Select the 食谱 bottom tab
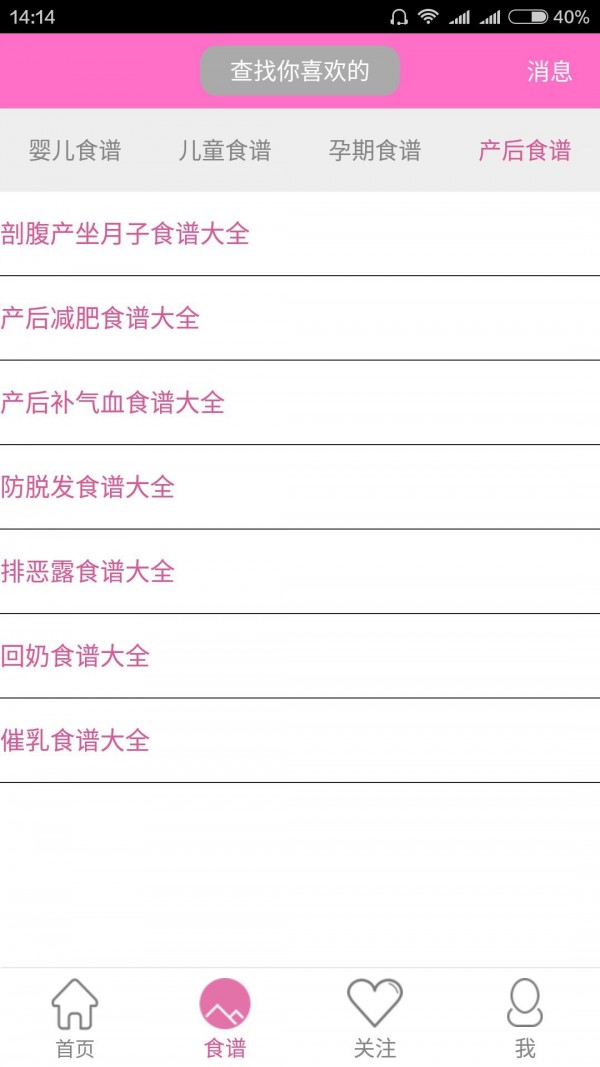Image resolution: width=600 pixels, height=1067 pixels. tap(225, 1018)
